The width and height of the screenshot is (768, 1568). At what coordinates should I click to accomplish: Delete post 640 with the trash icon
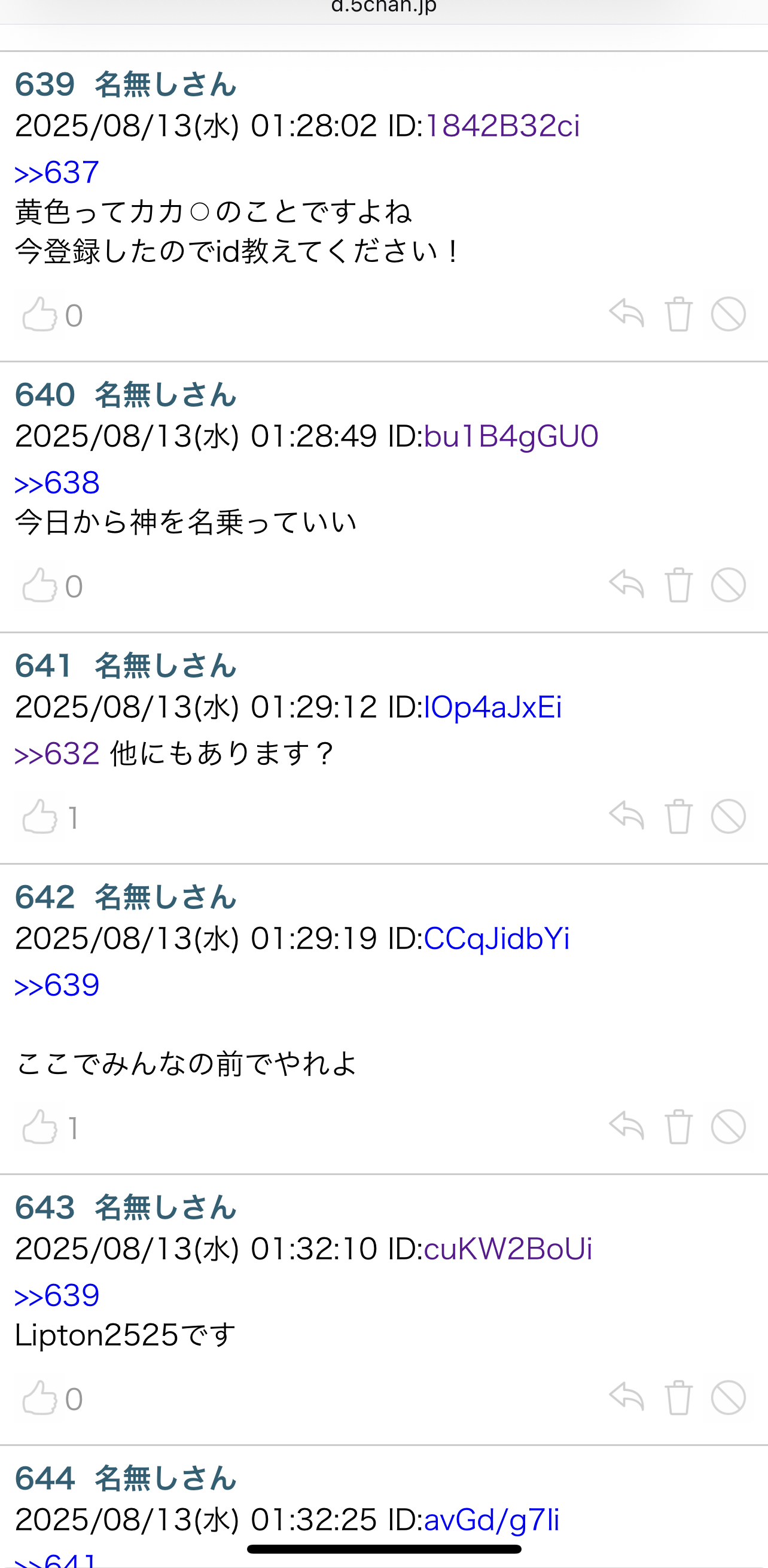[678, 585]
